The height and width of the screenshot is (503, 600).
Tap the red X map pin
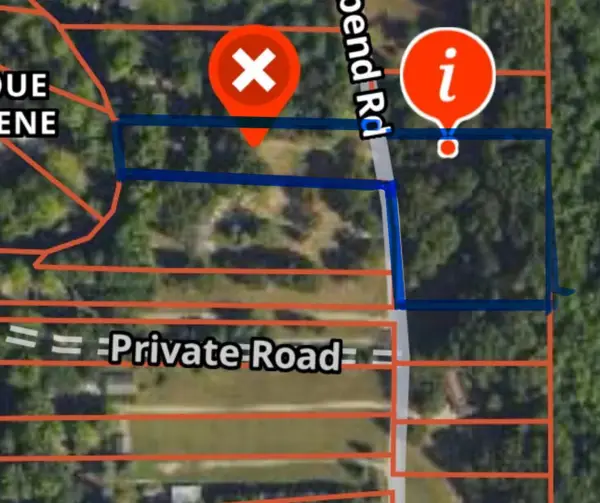pyautogui.click(x=254, y=73)
